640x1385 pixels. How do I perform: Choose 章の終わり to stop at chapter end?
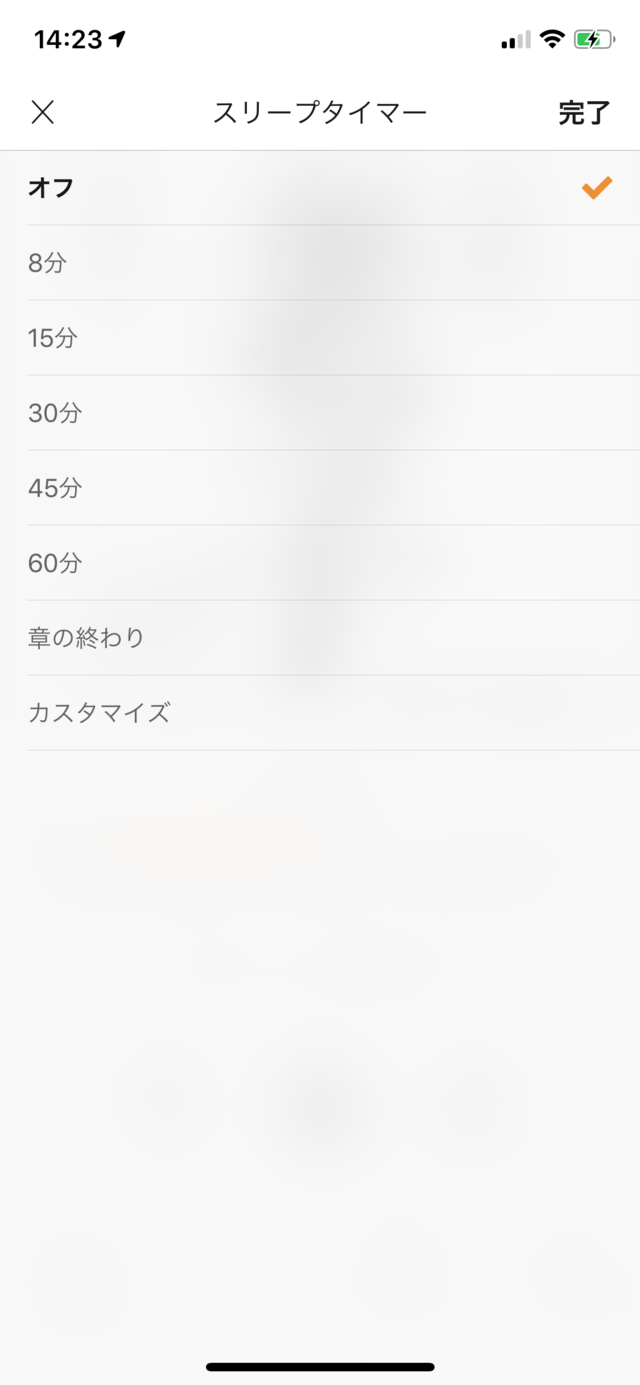click(x=320, y=638)
